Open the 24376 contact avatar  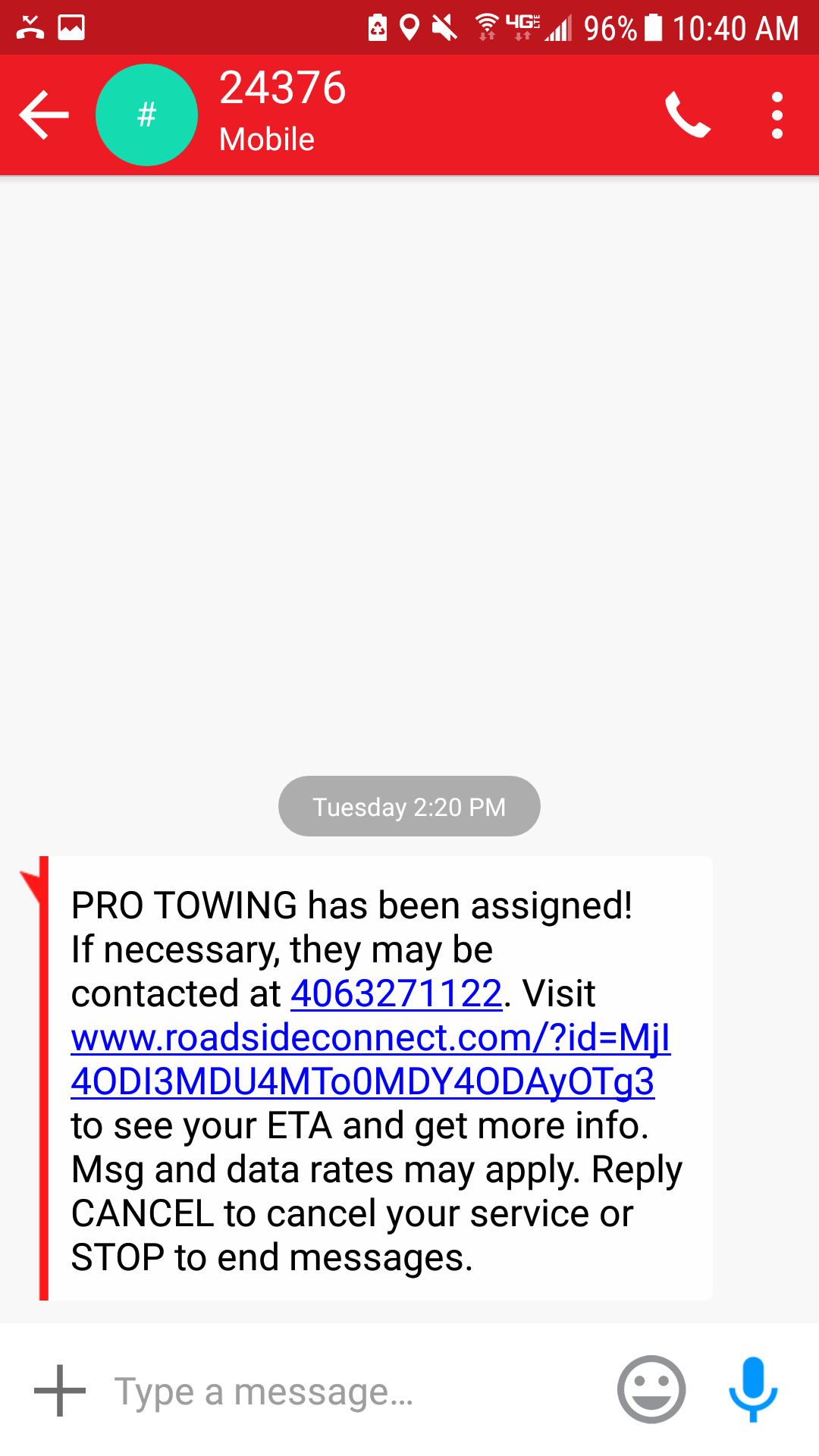pyautogui.click(x=146, y=115)
